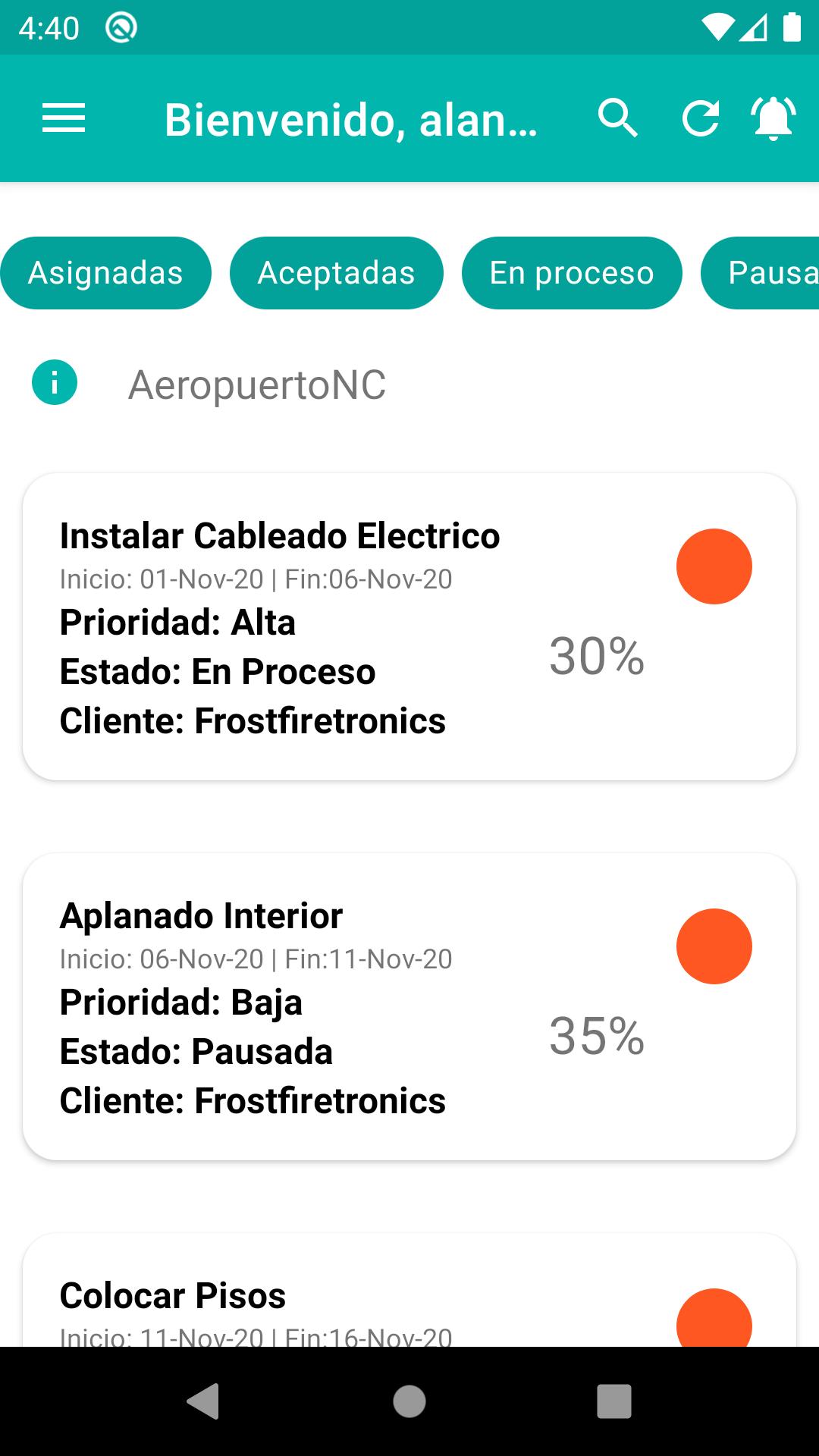Go to the home screen

(409, 1401)
